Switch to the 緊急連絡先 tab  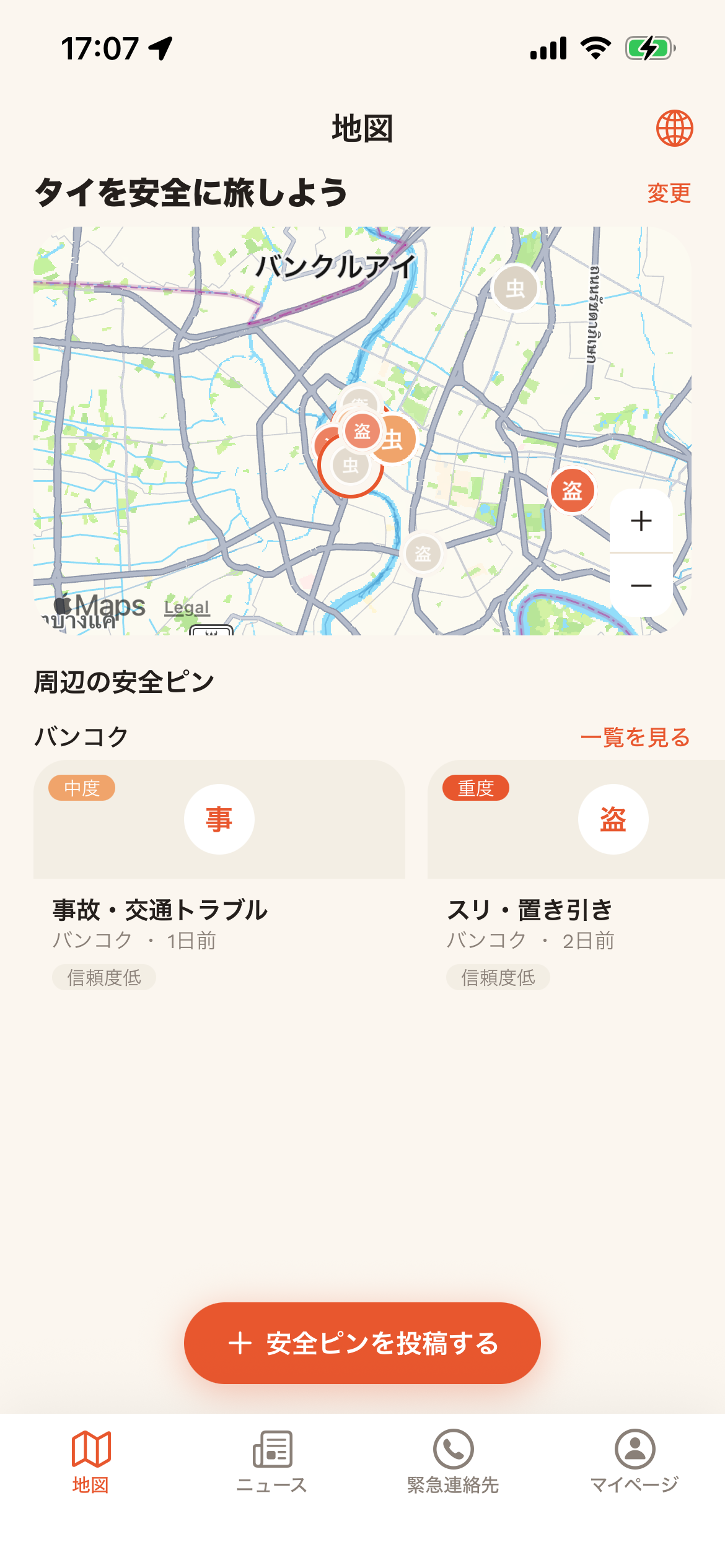click(x=453, y=1462)
